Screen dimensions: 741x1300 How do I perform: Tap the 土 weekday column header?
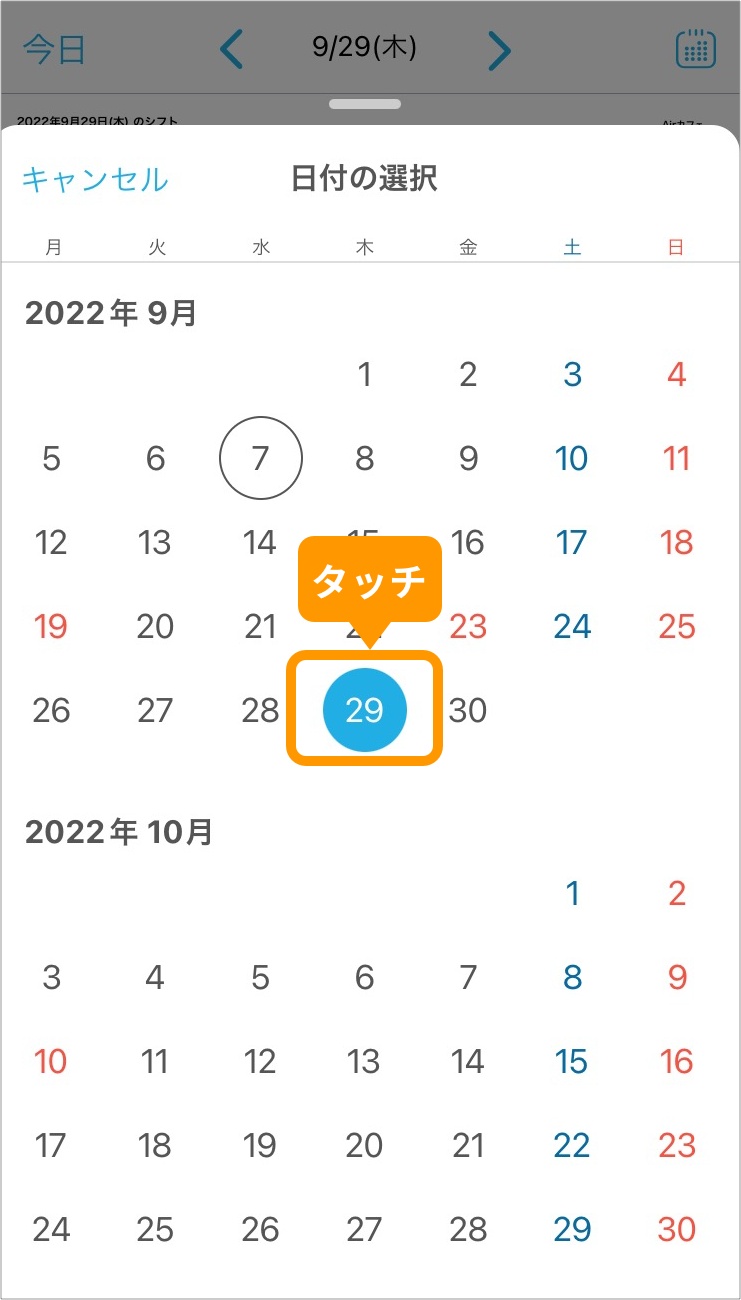[x=571, y=246]
